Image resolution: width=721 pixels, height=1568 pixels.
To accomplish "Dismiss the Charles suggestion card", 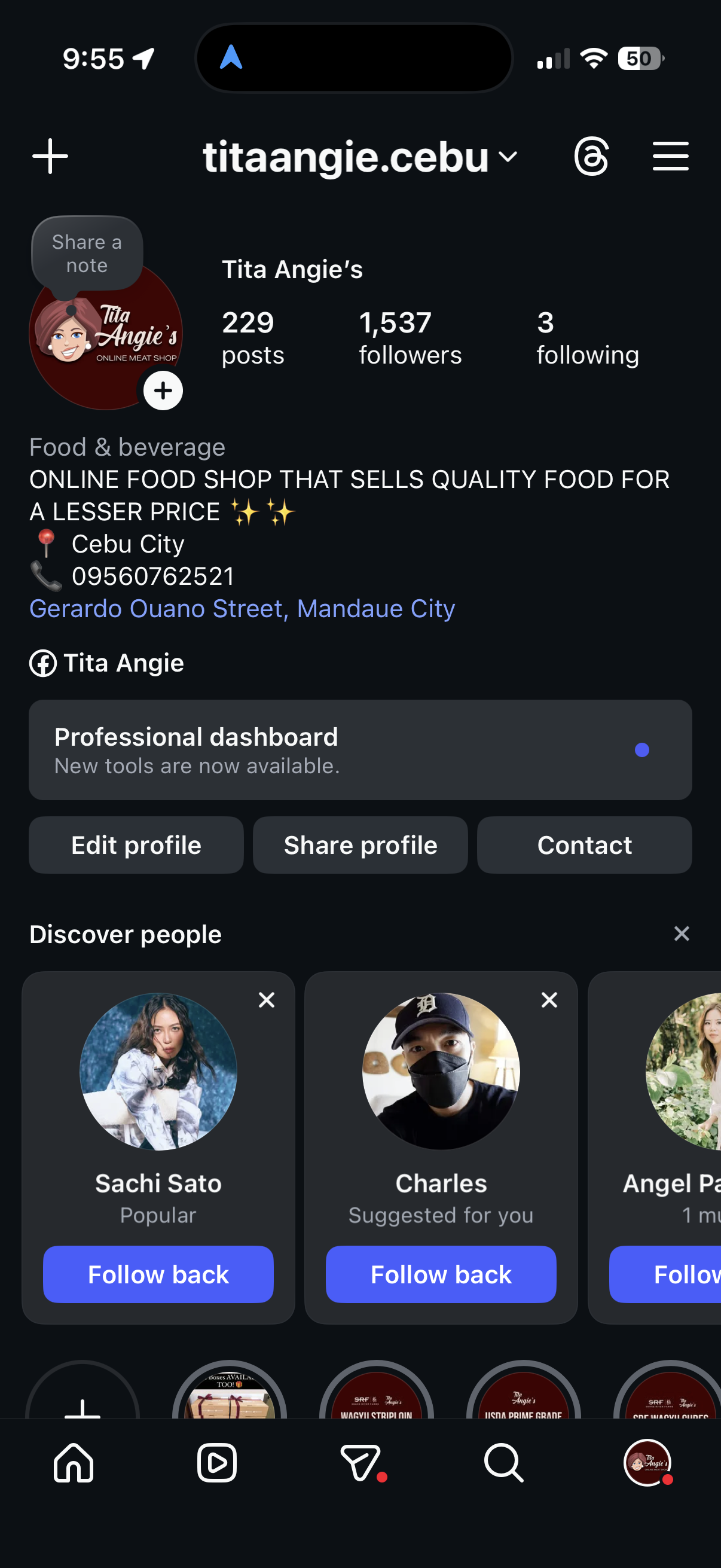I will click(x=549, y=999).
